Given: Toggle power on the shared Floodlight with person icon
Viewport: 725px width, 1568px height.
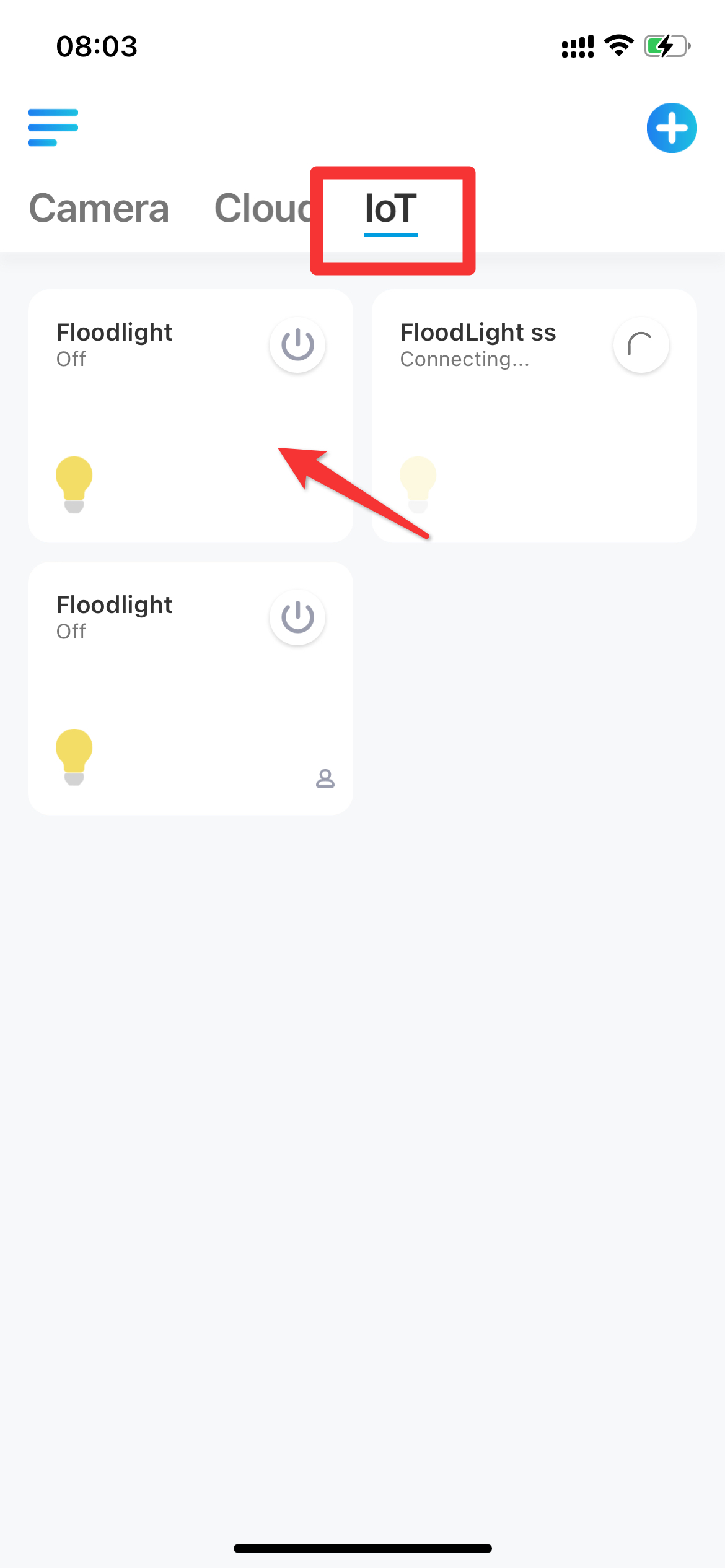Looking at the screenshot, I should (297, 617).
